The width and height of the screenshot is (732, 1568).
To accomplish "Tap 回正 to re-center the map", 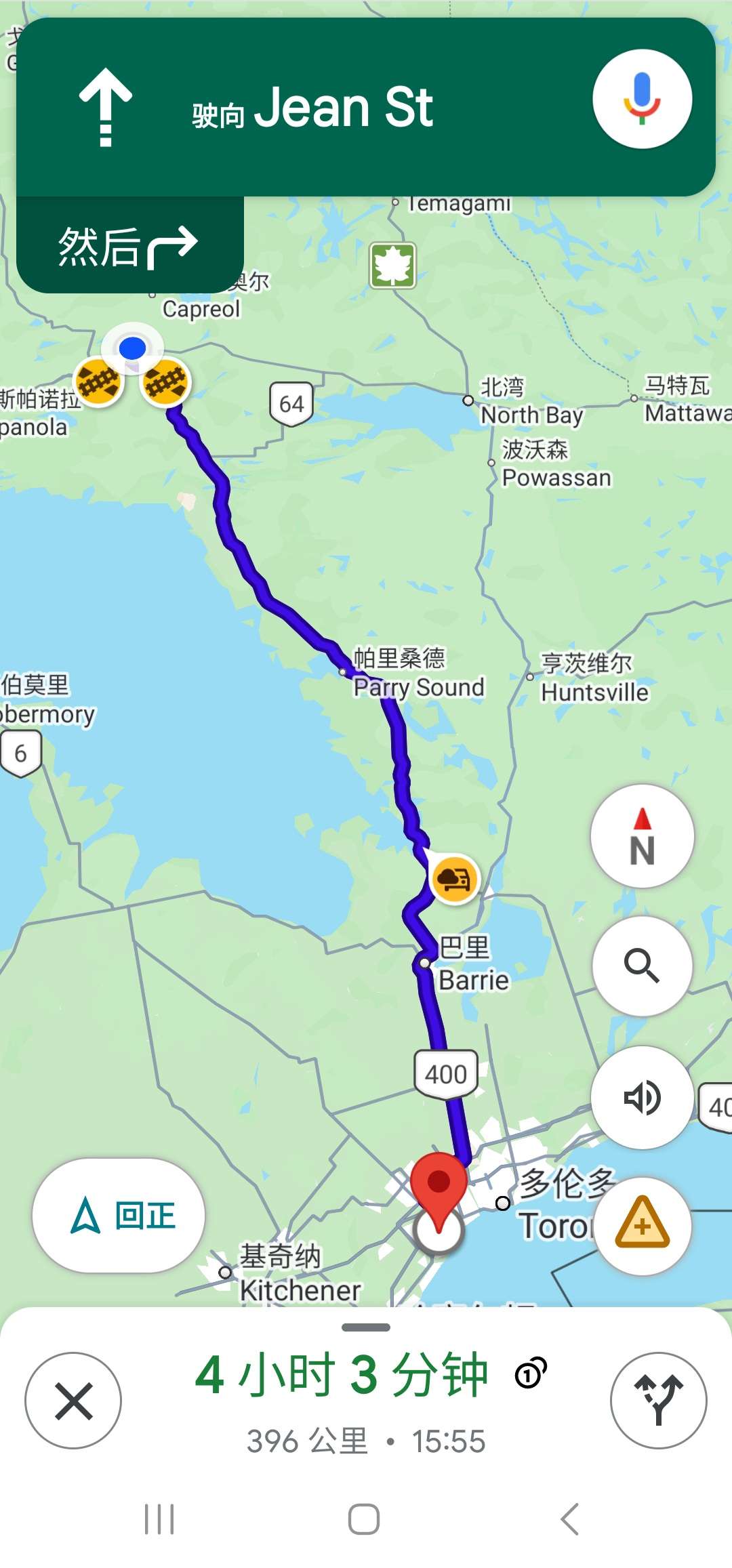I will (119, 1216).
